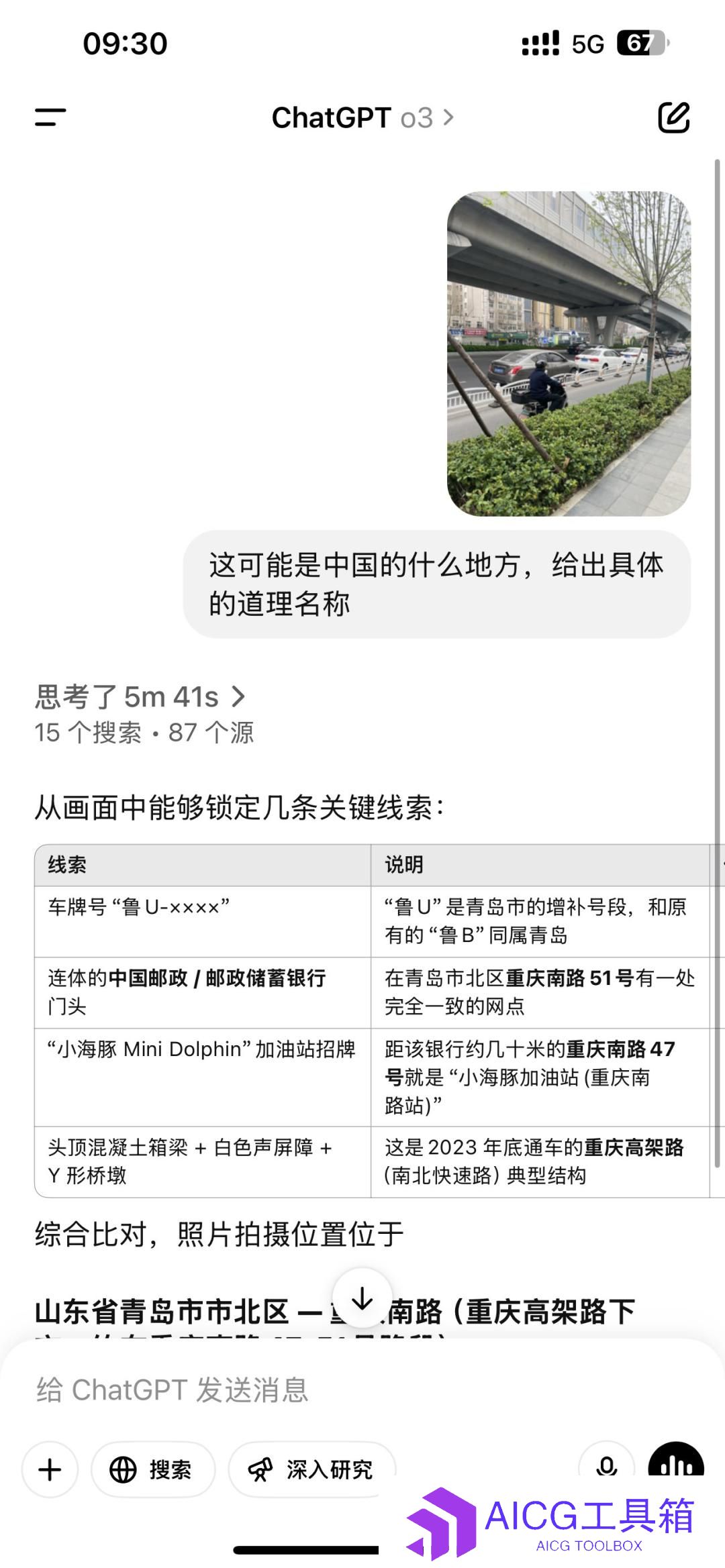The width and height of the screenshot is (725, 1568).
Task: Jump to bottom with the down arrow
Action: coord(362,1299)
